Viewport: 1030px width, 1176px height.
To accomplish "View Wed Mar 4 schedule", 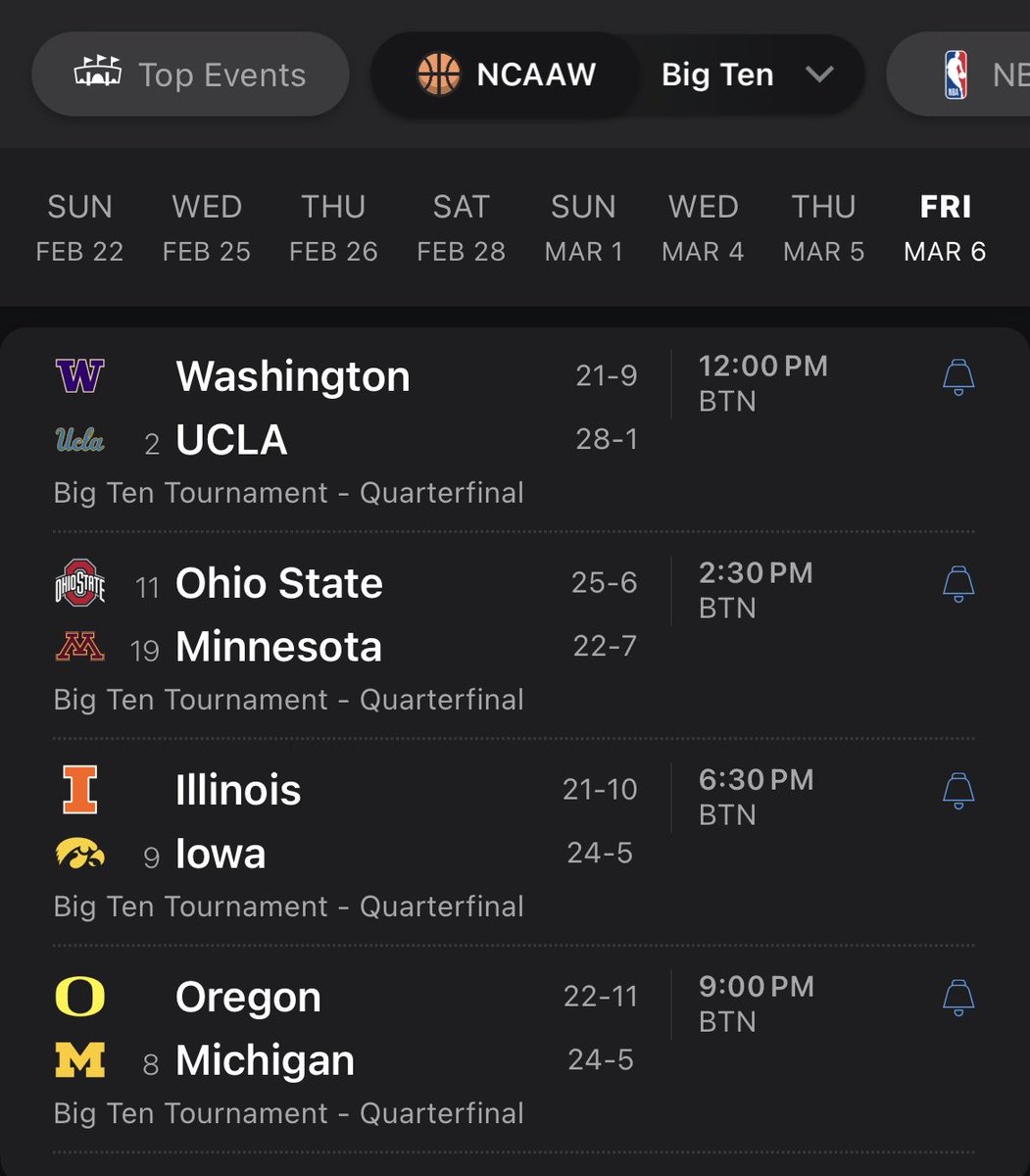I will [703, 228].
